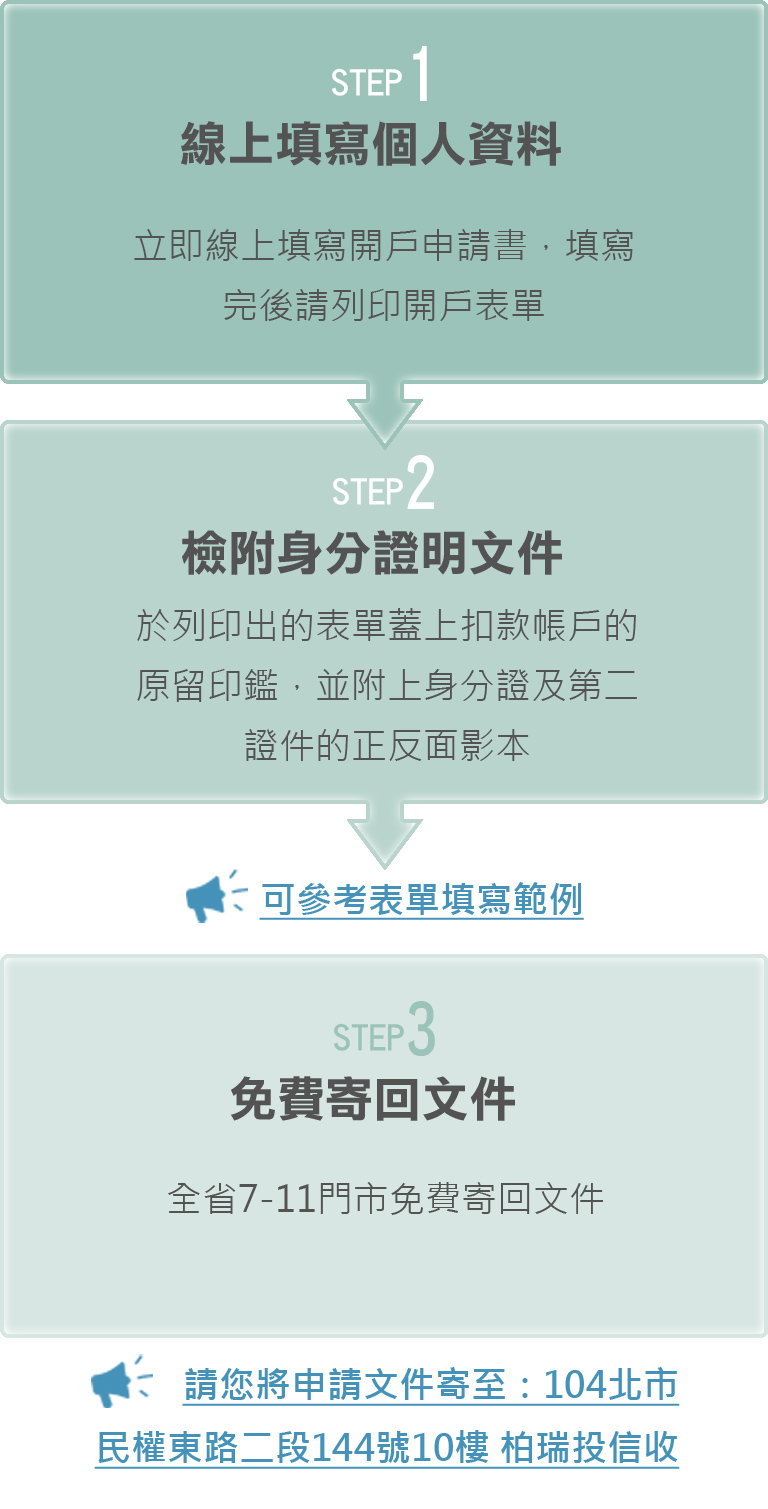Open the form-filling example link
The image size is (768, 1509).
421,900
